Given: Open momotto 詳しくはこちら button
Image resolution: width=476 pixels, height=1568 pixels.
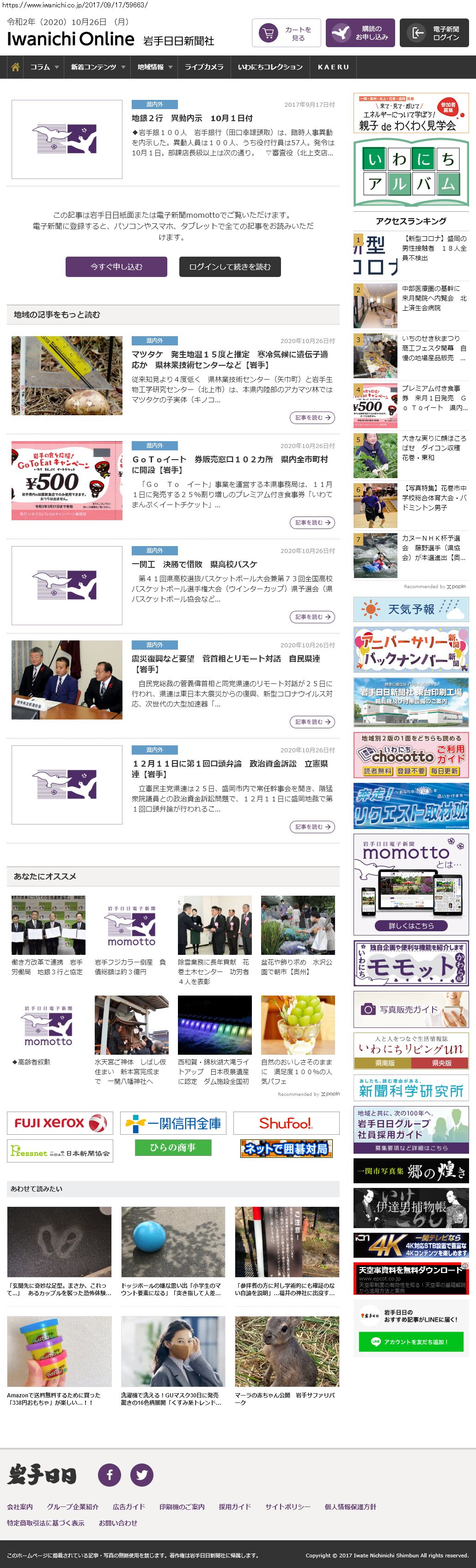Looking at the screenshot, I should [411, 926].
